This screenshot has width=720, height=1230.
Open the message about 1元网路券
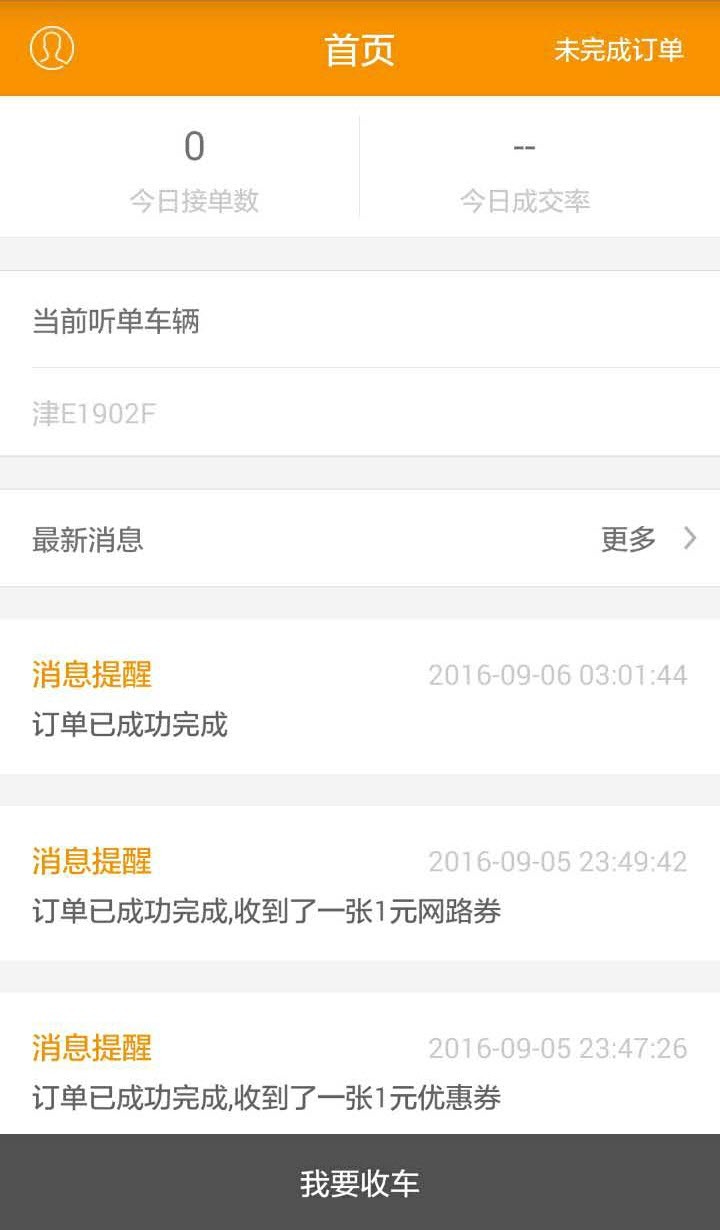(360, 884)
